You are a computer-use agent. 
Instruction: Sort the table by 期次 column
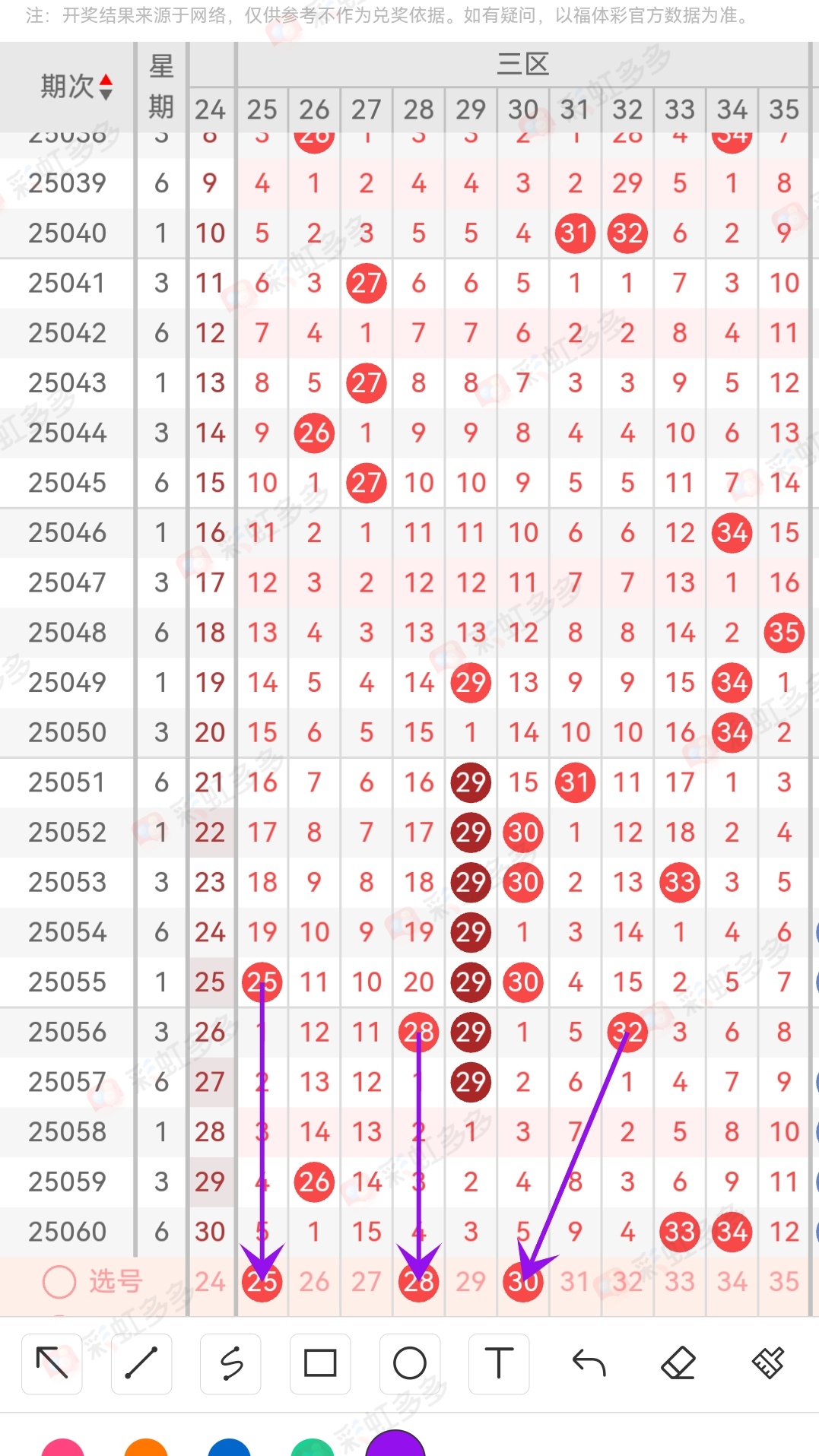pyautogui.click(x=76, y=87)
